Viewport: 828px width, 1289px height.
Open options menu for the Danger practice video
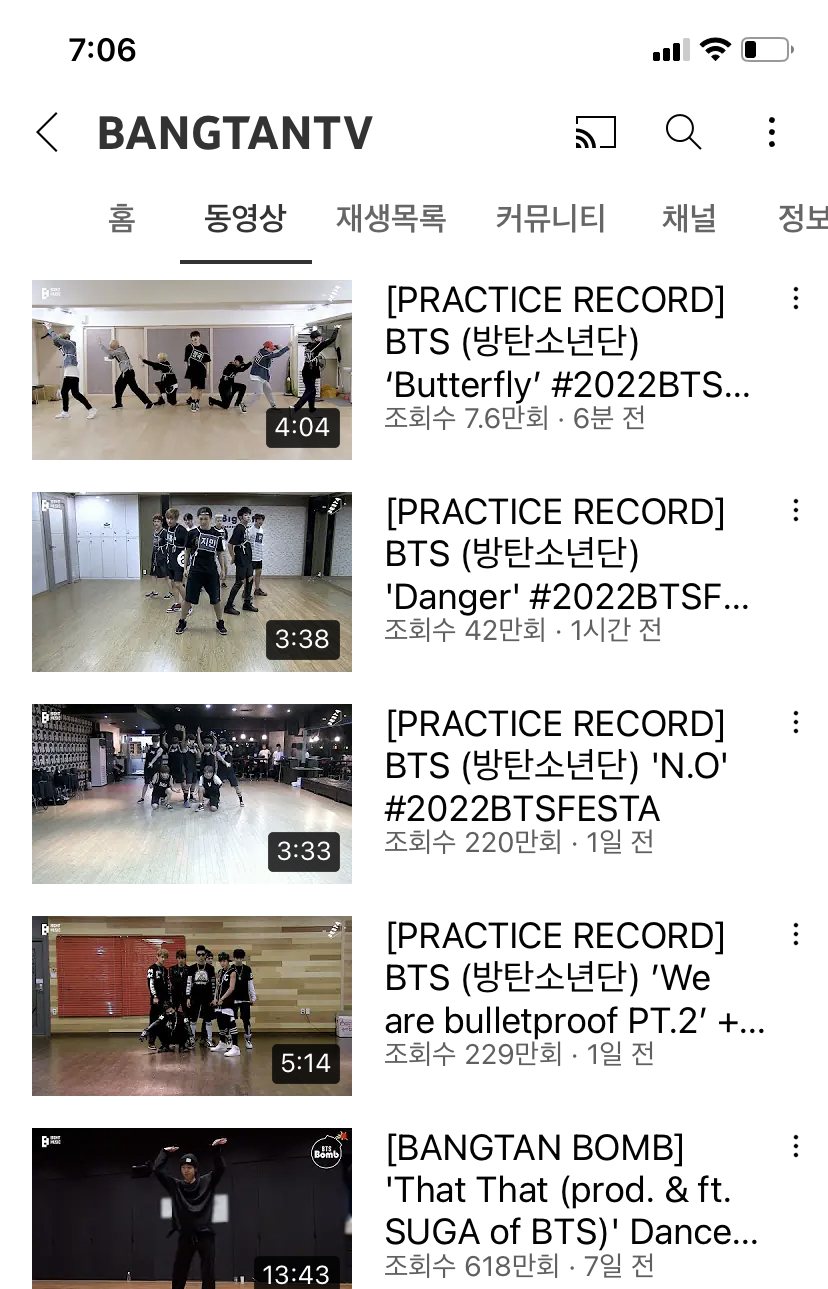(795, 510)
